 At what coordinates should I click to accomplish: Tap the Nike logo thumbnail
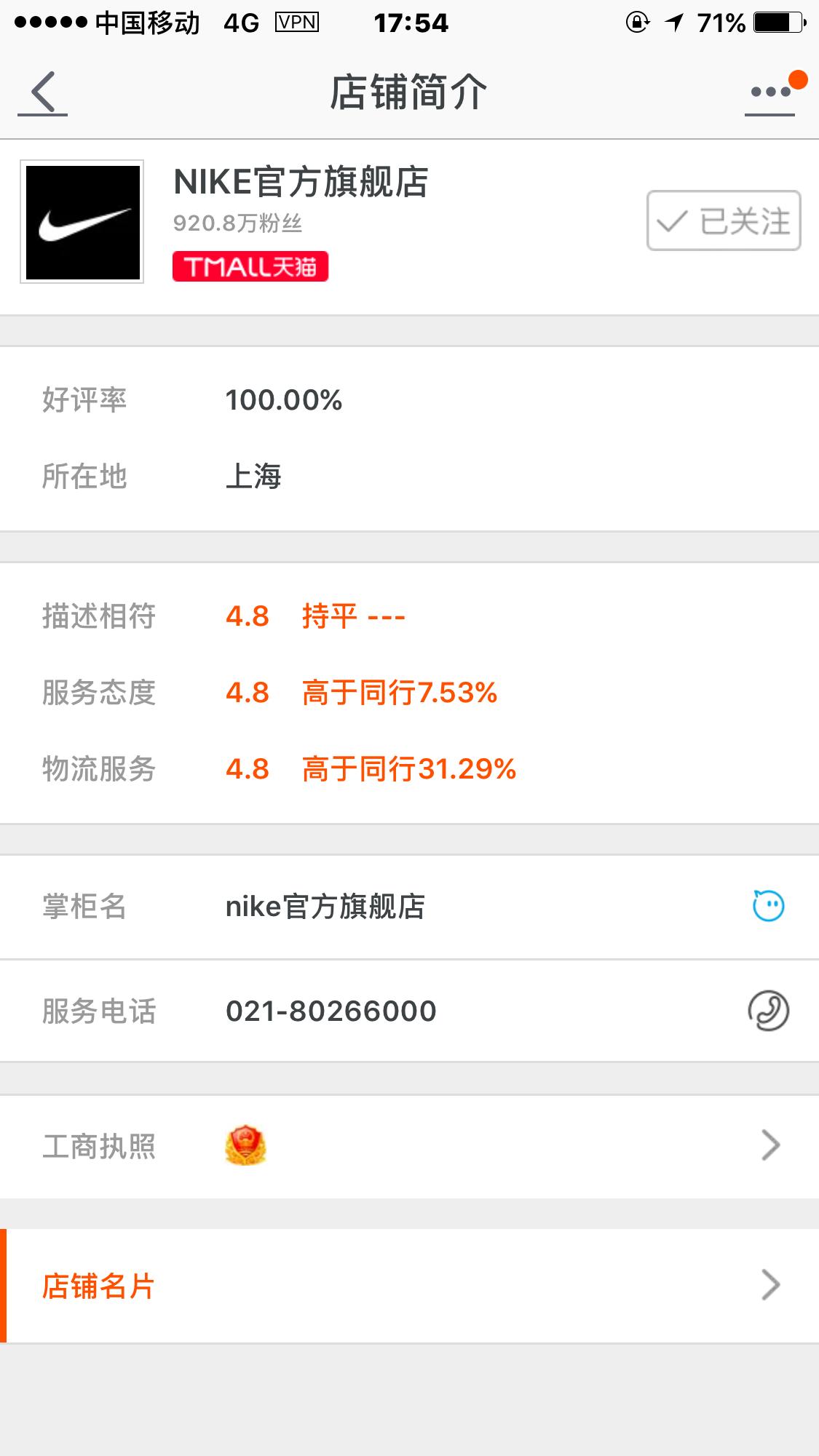click(82, 220)
